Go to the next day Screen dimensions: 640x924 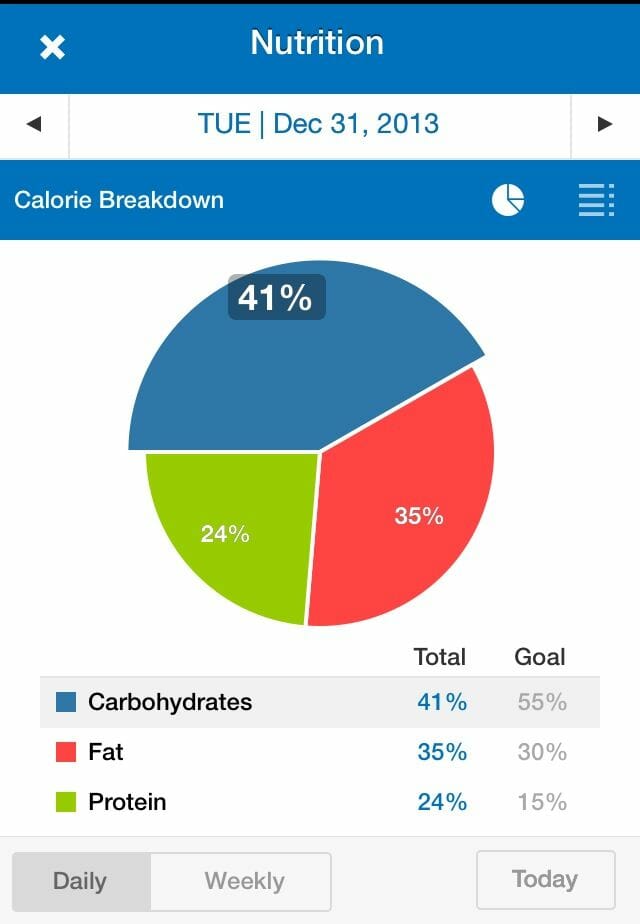[604, 125]
